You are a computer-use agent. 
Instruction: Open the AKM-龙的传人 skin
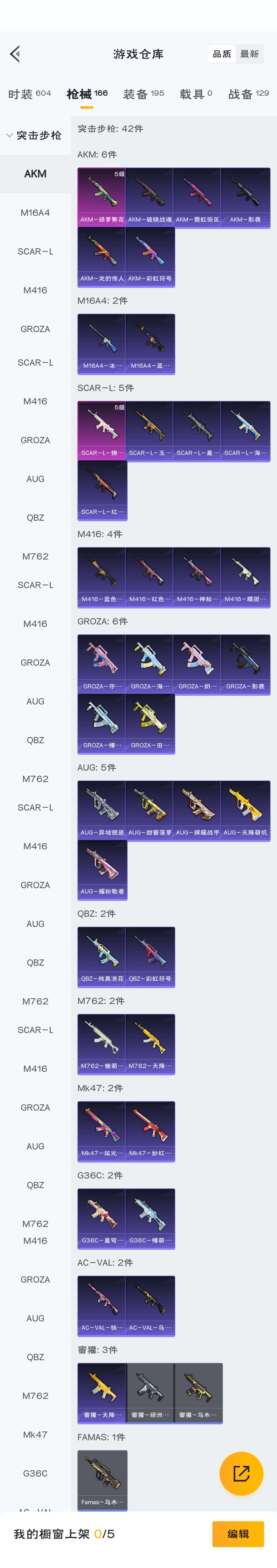[x=102, y=256]
